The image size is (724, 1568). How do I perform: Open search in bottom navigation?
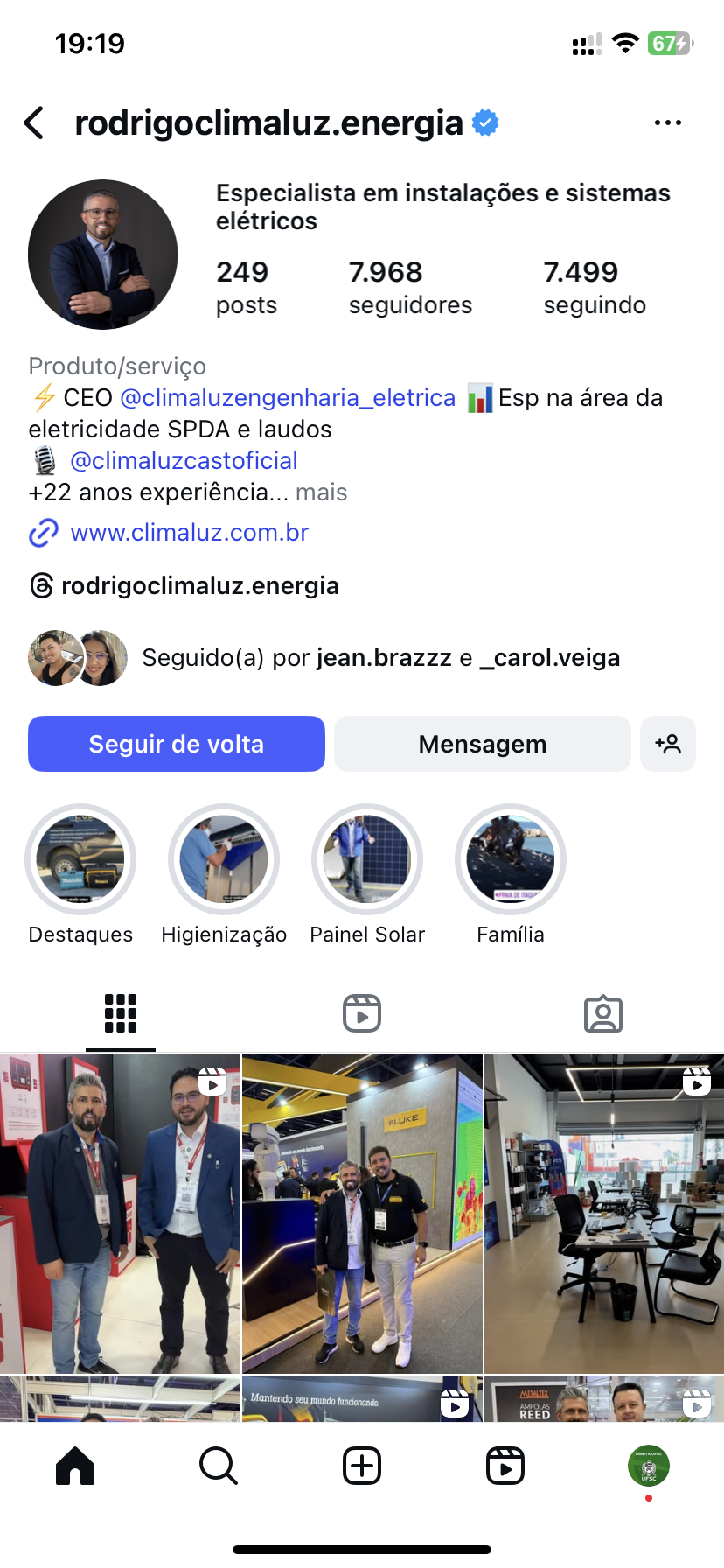pos(218,1466)
